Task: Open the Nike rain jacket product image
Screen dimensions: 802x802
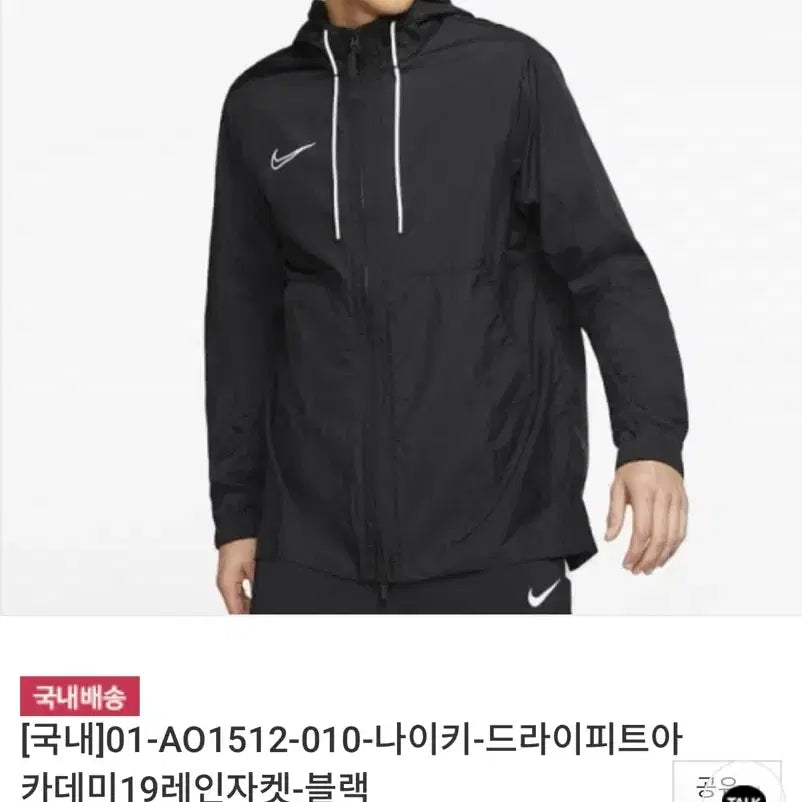Action: point(401,307)
